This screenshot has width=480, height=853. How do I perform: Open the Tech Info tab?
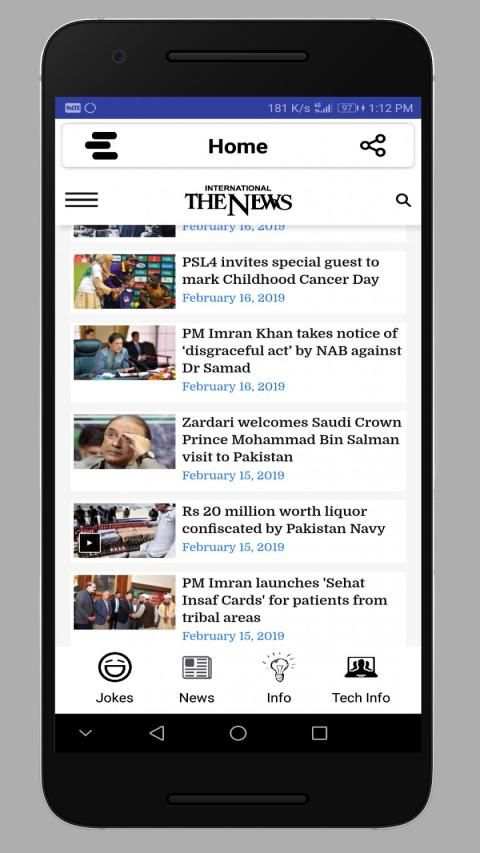[x=361, y=678]
